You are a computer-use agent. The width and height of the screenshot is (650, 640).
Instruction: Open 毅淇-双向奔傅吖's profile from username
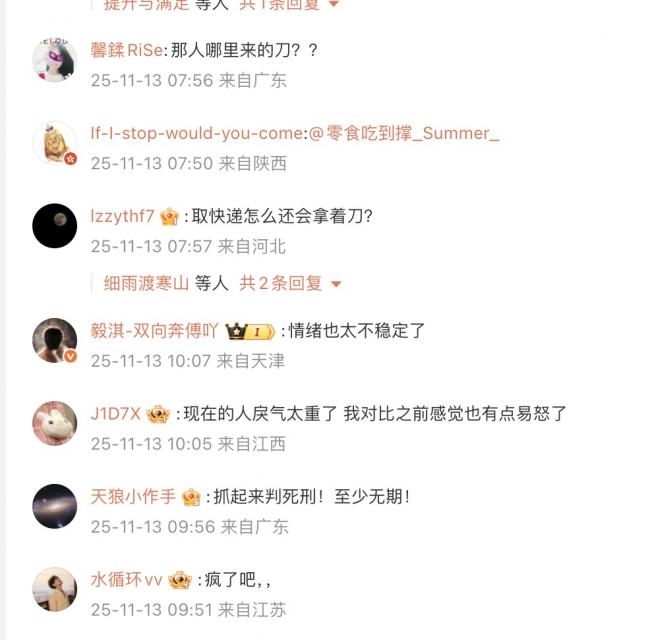pyautogui.click(x=154, y=331)
